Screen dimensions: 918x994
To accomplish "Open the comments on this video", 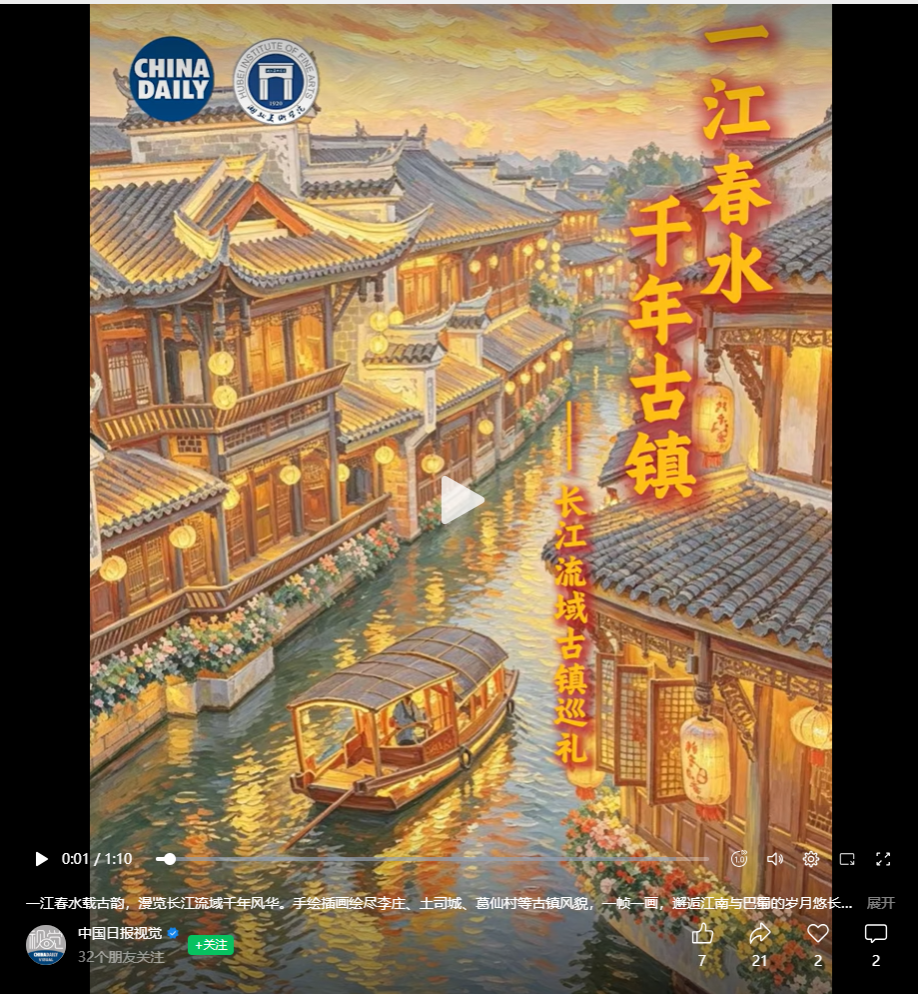I will point(876,934).
